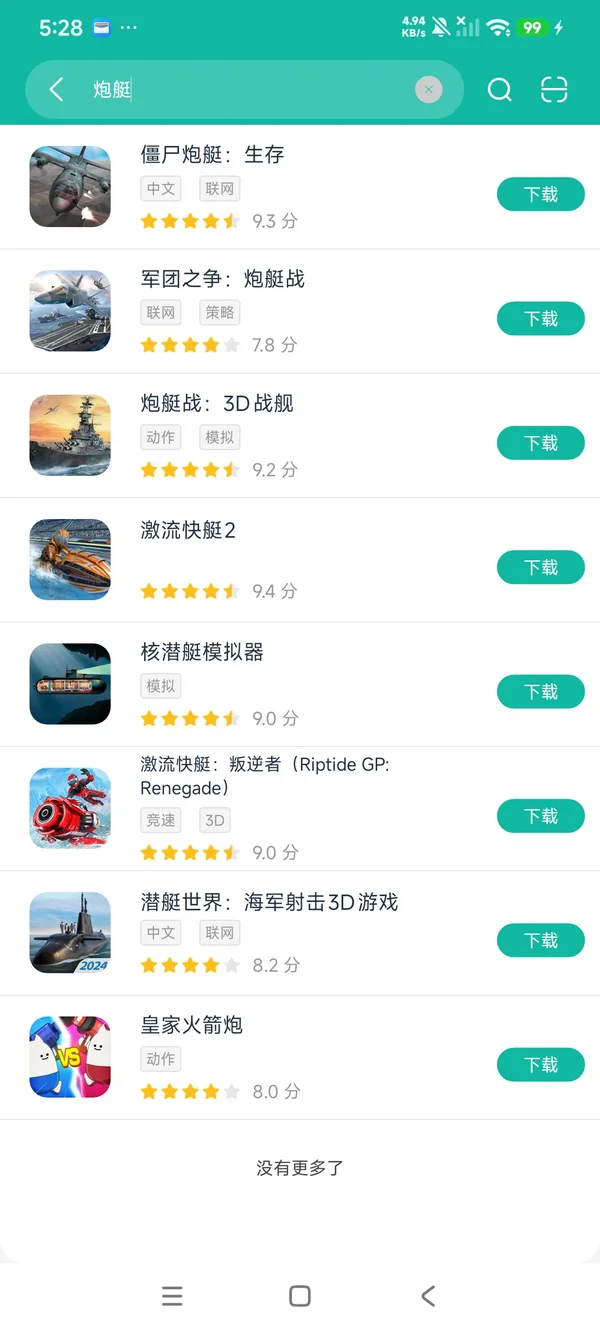Download 僵尸炮艇：生存

(540, 194)
